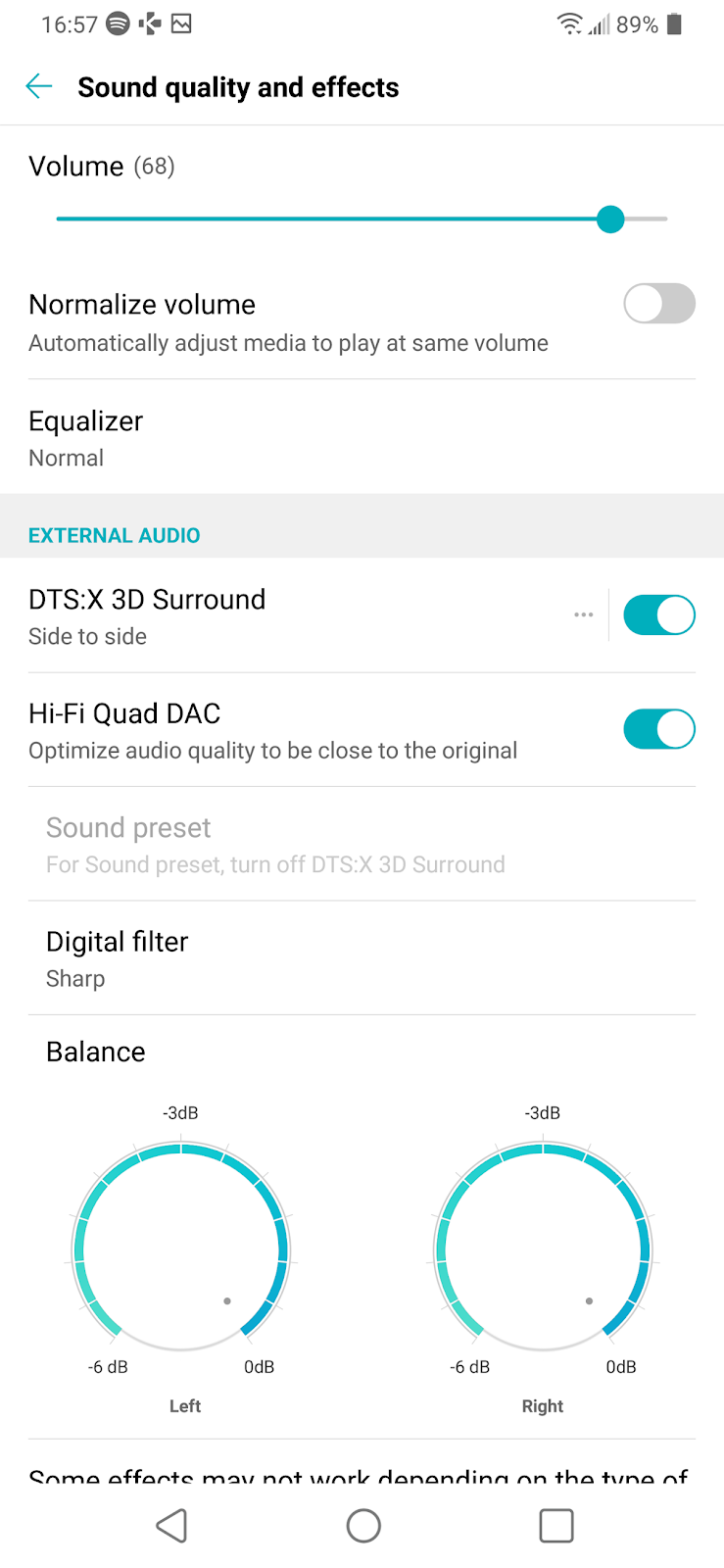Open the Equalizer settings

(x=362, y=438)
